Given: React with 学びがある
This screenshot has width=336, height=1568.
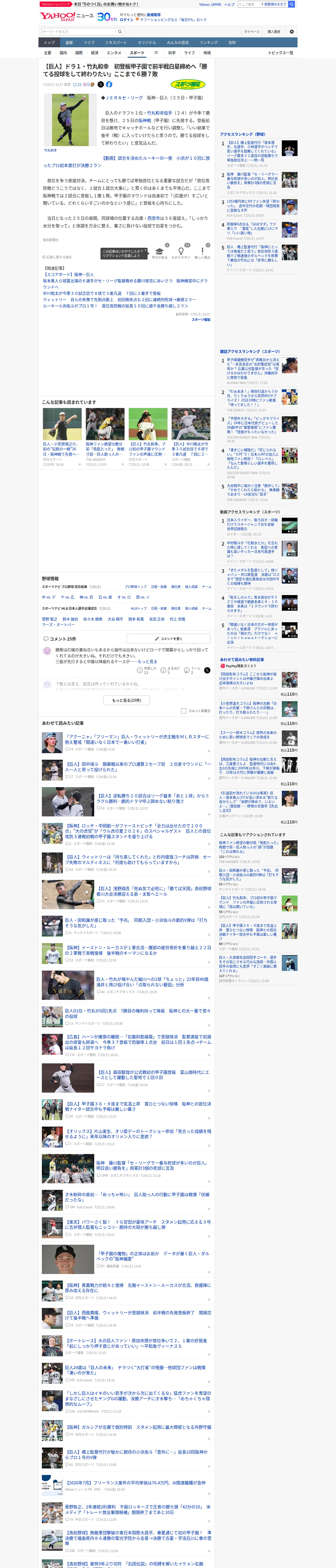Looking at the screenshot, I should click(160, 253).
